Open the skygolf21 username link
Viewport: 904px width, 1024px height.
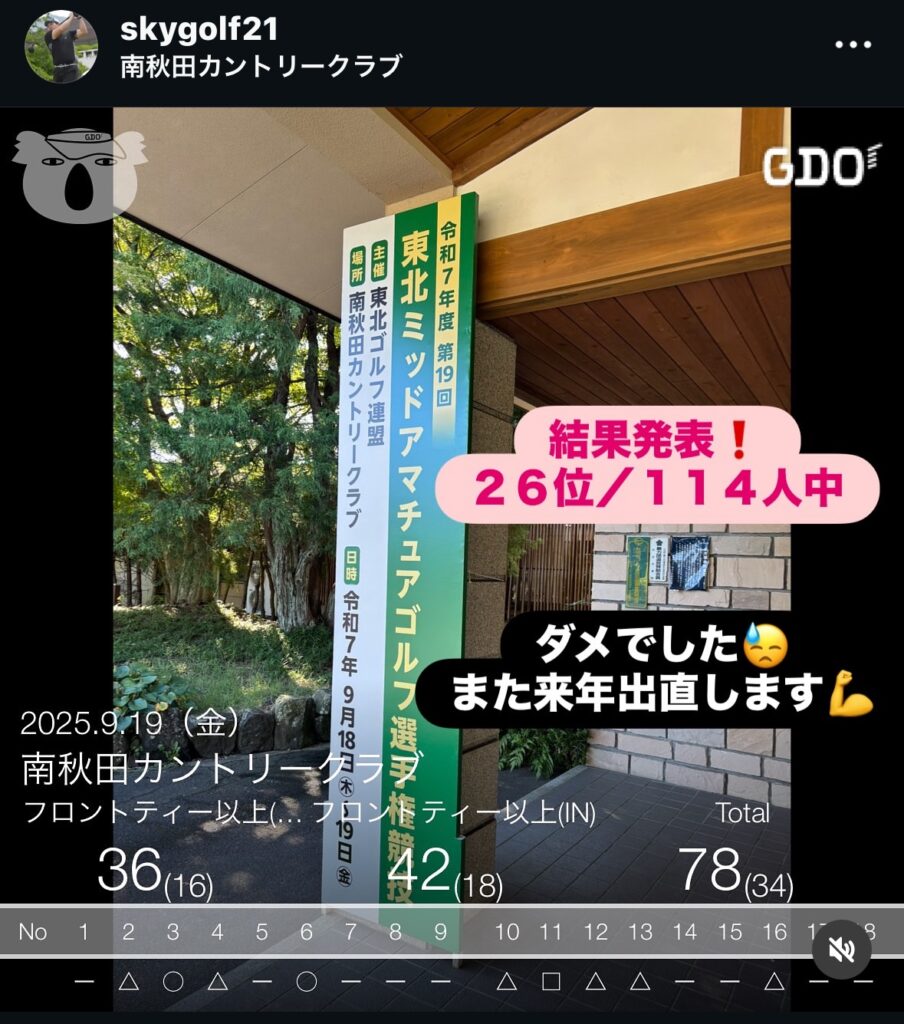tap(198, 29)
